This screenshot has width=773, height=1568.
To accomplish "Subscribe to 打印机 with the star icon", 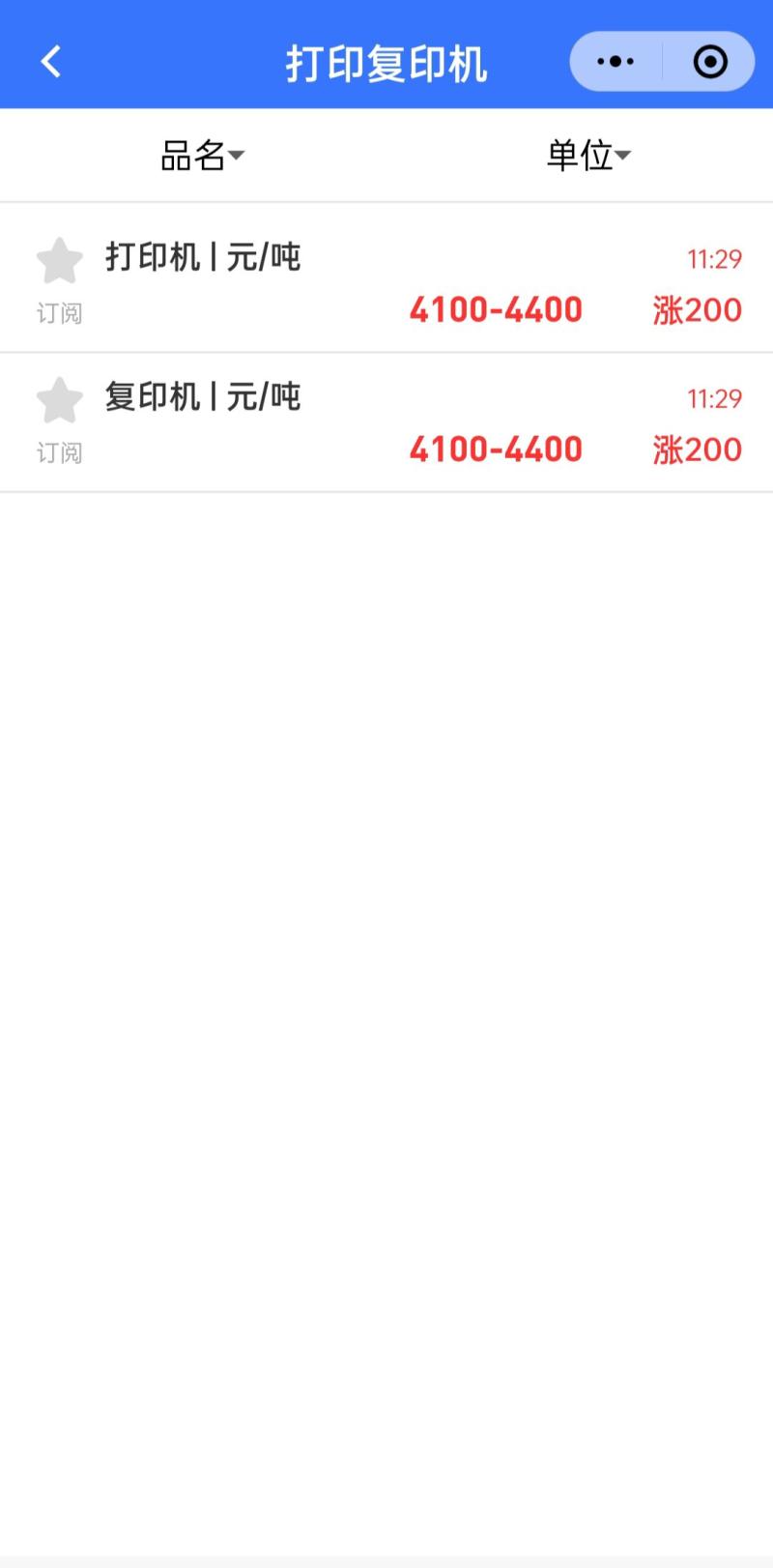I will click(60, 262).
